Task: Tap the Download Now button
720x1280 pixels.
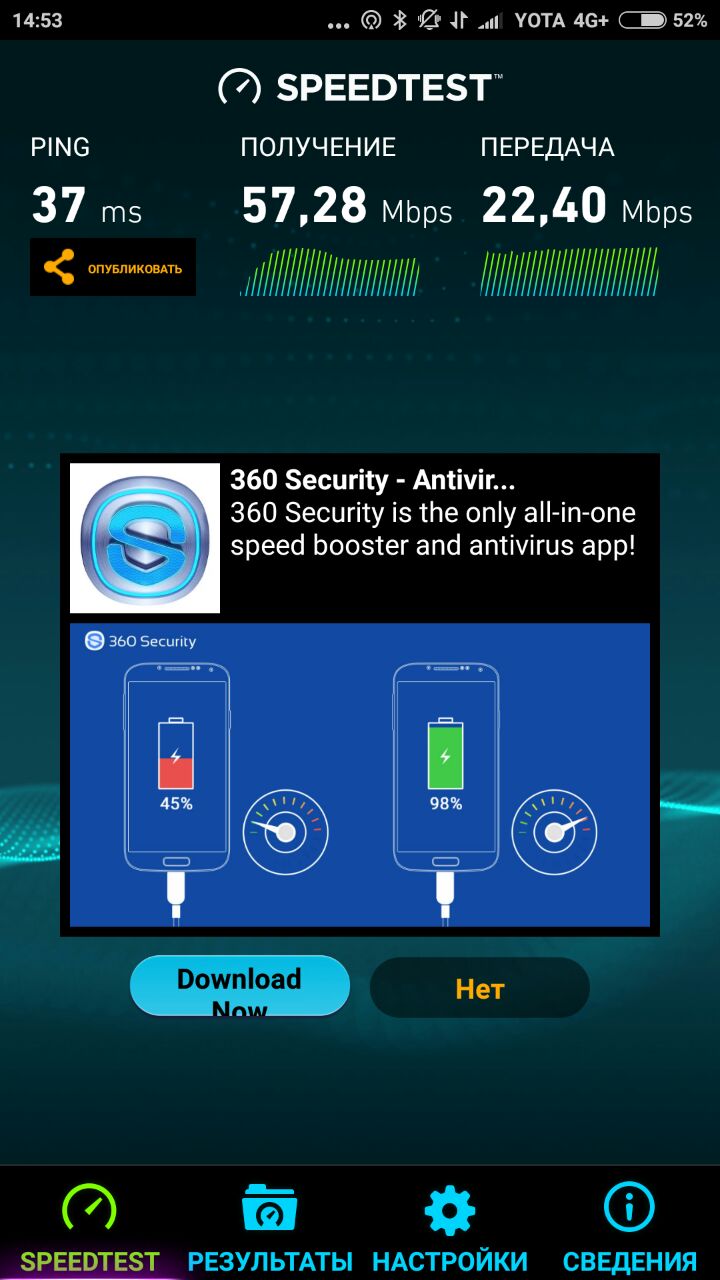Action: (240, 986)
